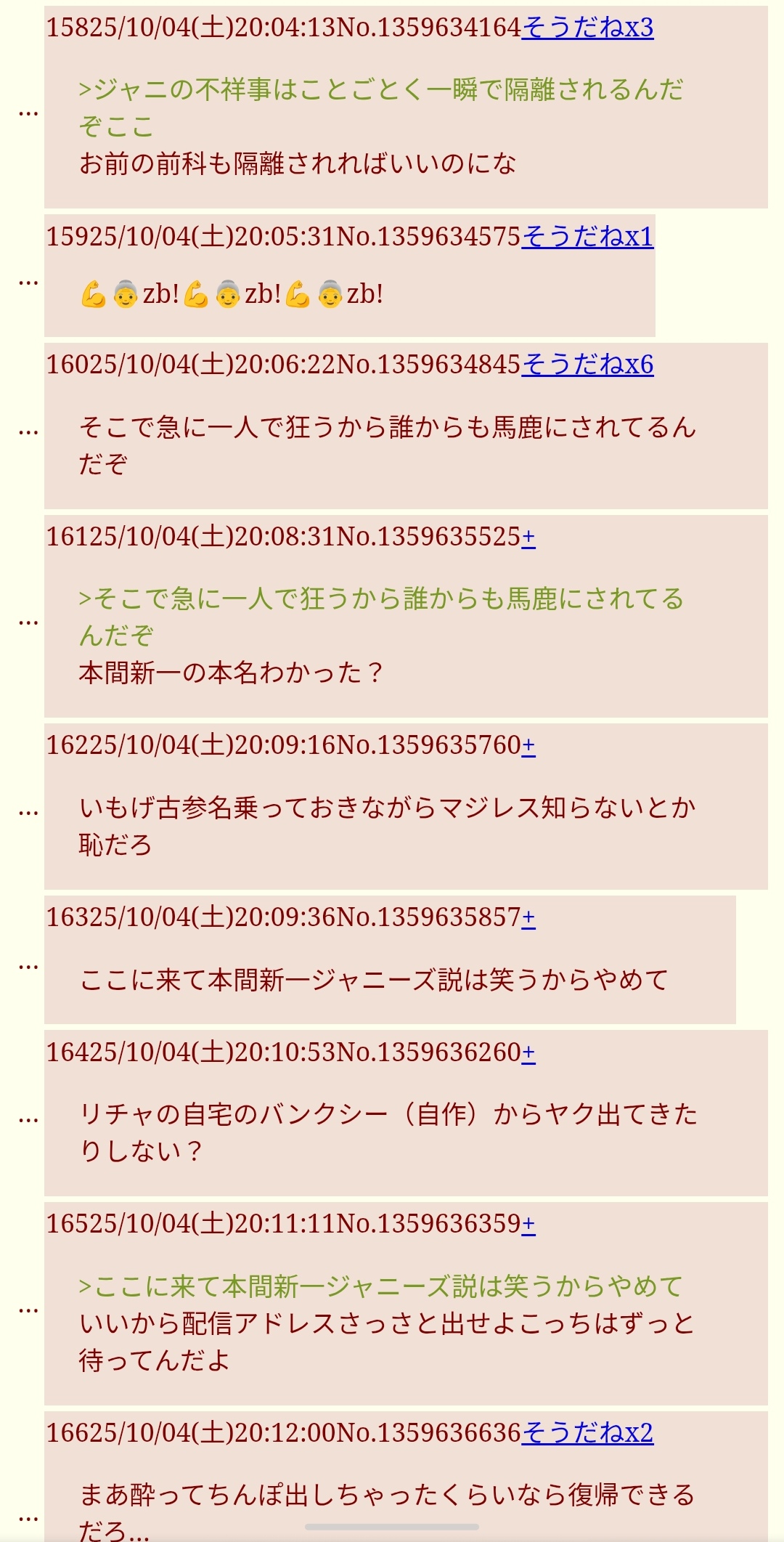Viewport: 784px width, 1542px height.
Task: Tap そうだねx1 on post No.1359634575
Action: 587,236
